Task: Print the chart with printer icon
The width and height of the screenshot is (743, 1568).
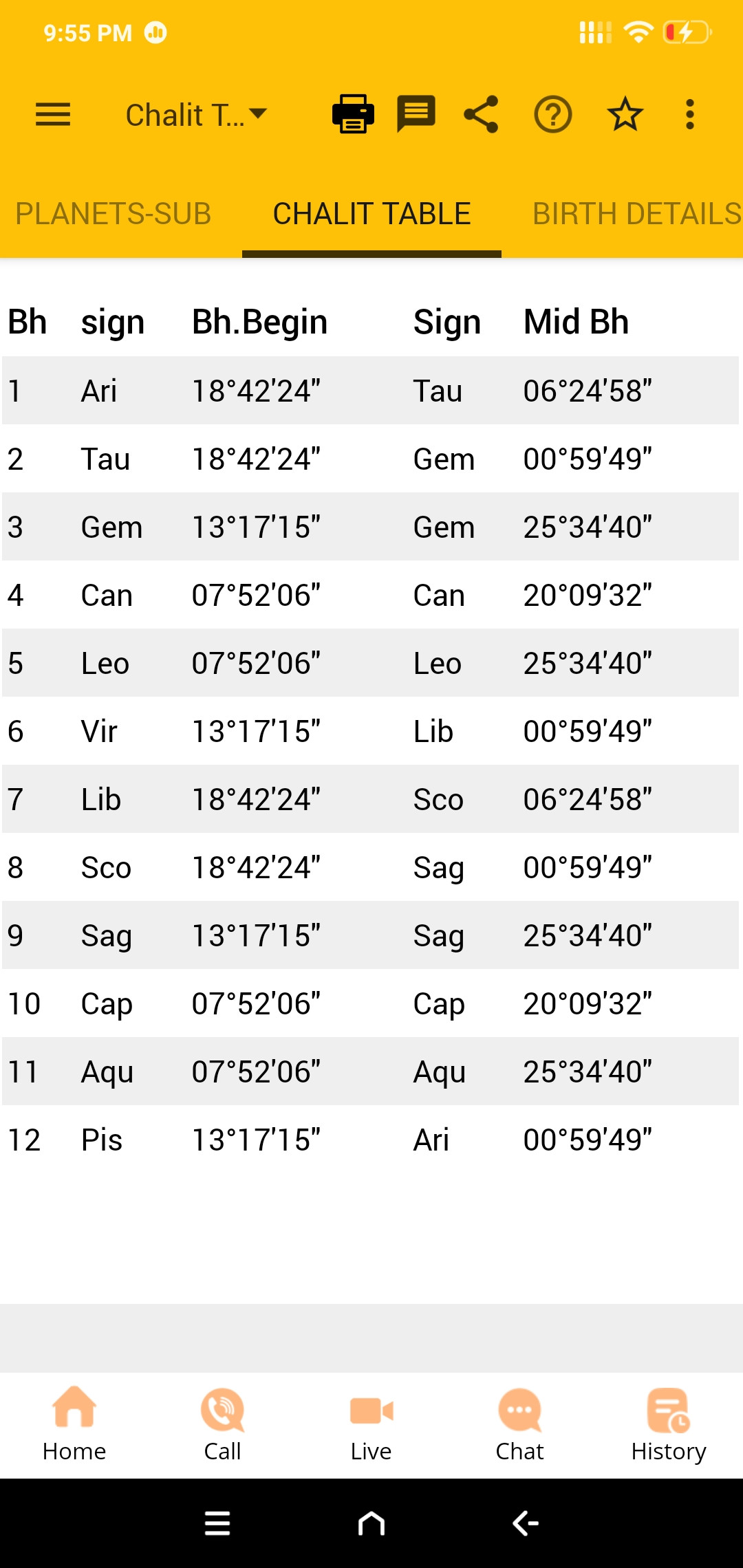Action: click(x=353, y=114)
